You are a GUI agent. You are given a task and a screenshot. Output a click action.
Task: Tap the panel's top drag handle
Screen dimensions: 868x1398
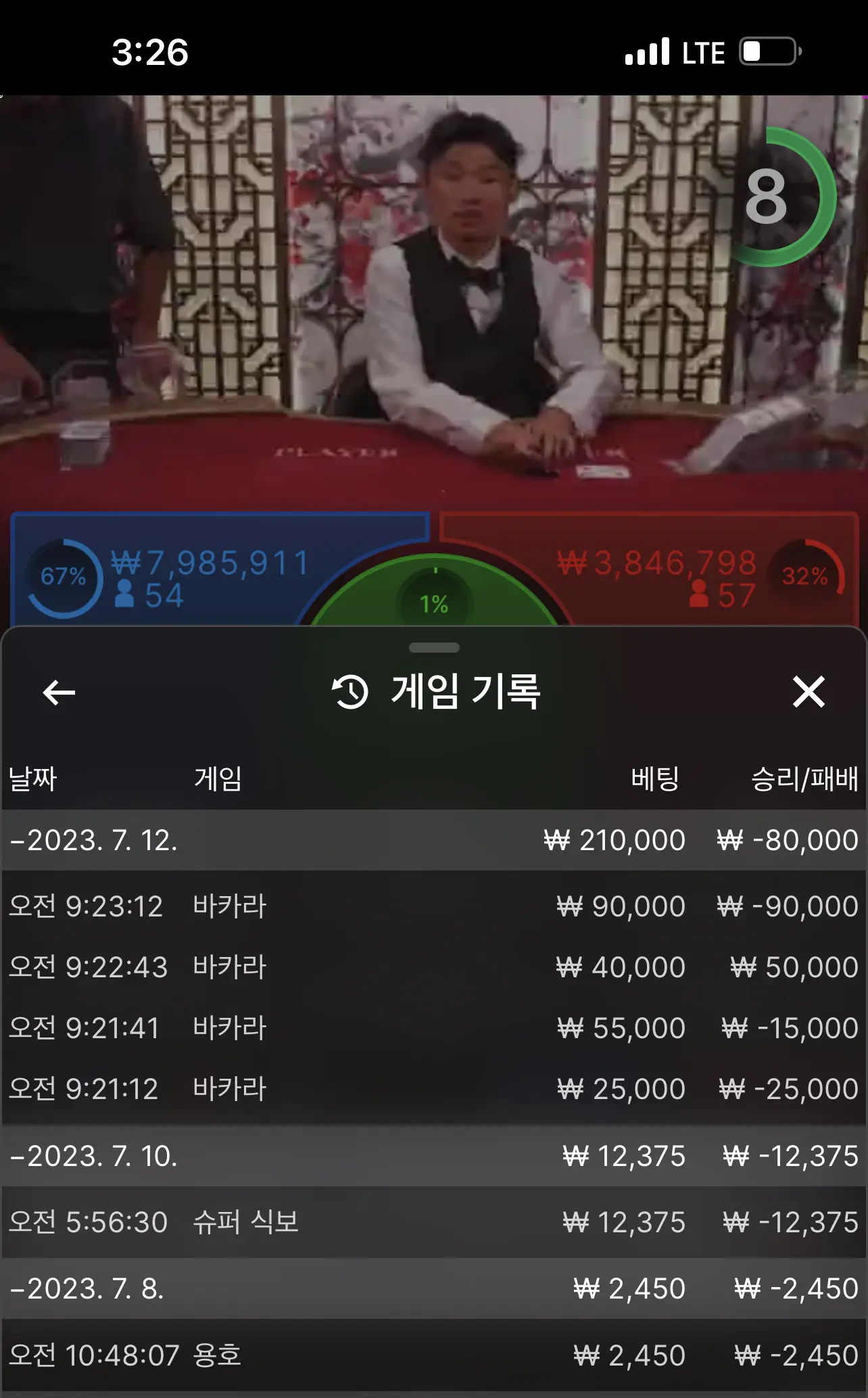coord(434,647)
